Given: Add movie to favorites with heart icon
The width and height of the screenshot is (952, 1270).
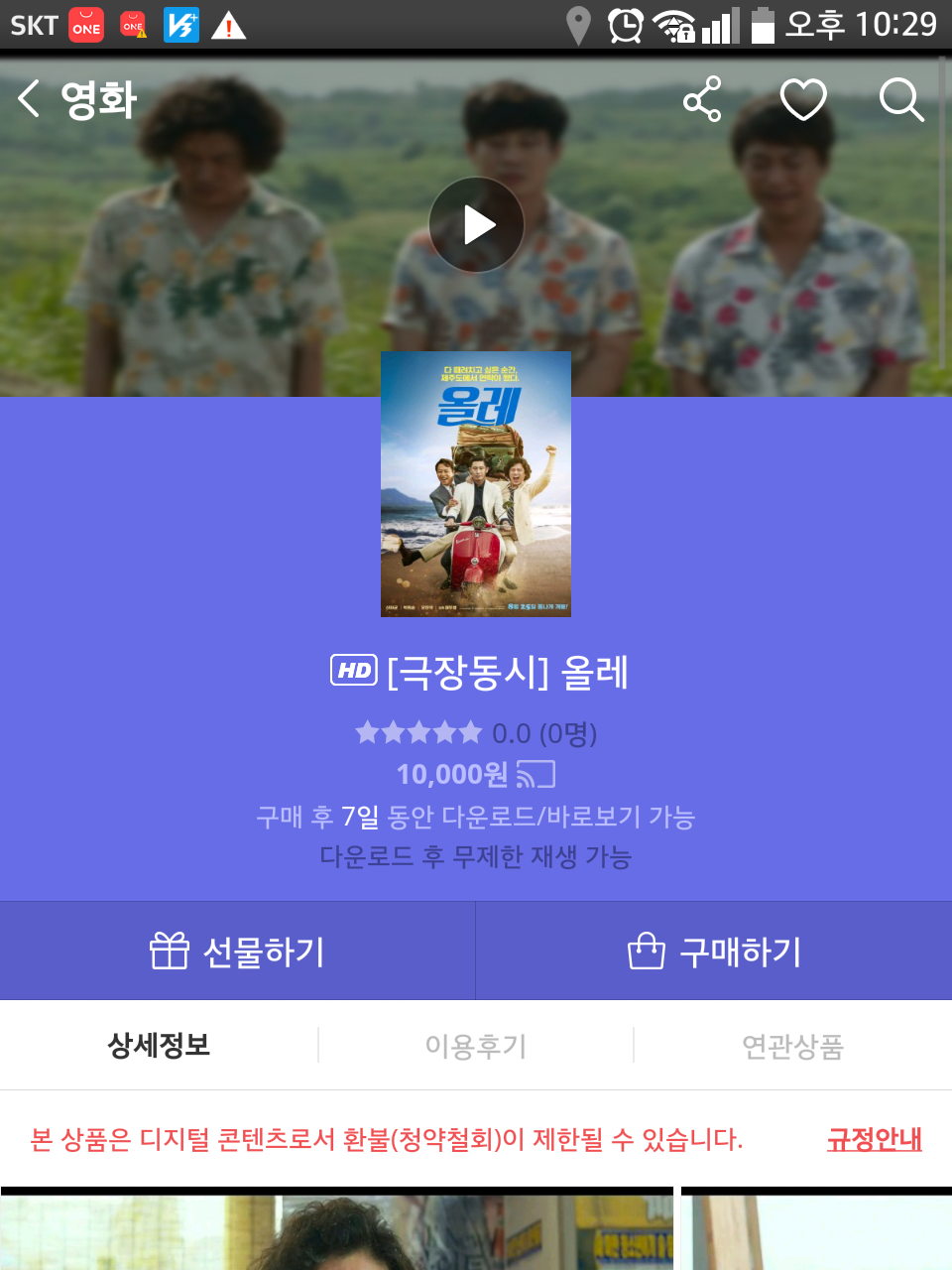Looking at the screenshot, I should pyautogui.click(x=802, y=99).
